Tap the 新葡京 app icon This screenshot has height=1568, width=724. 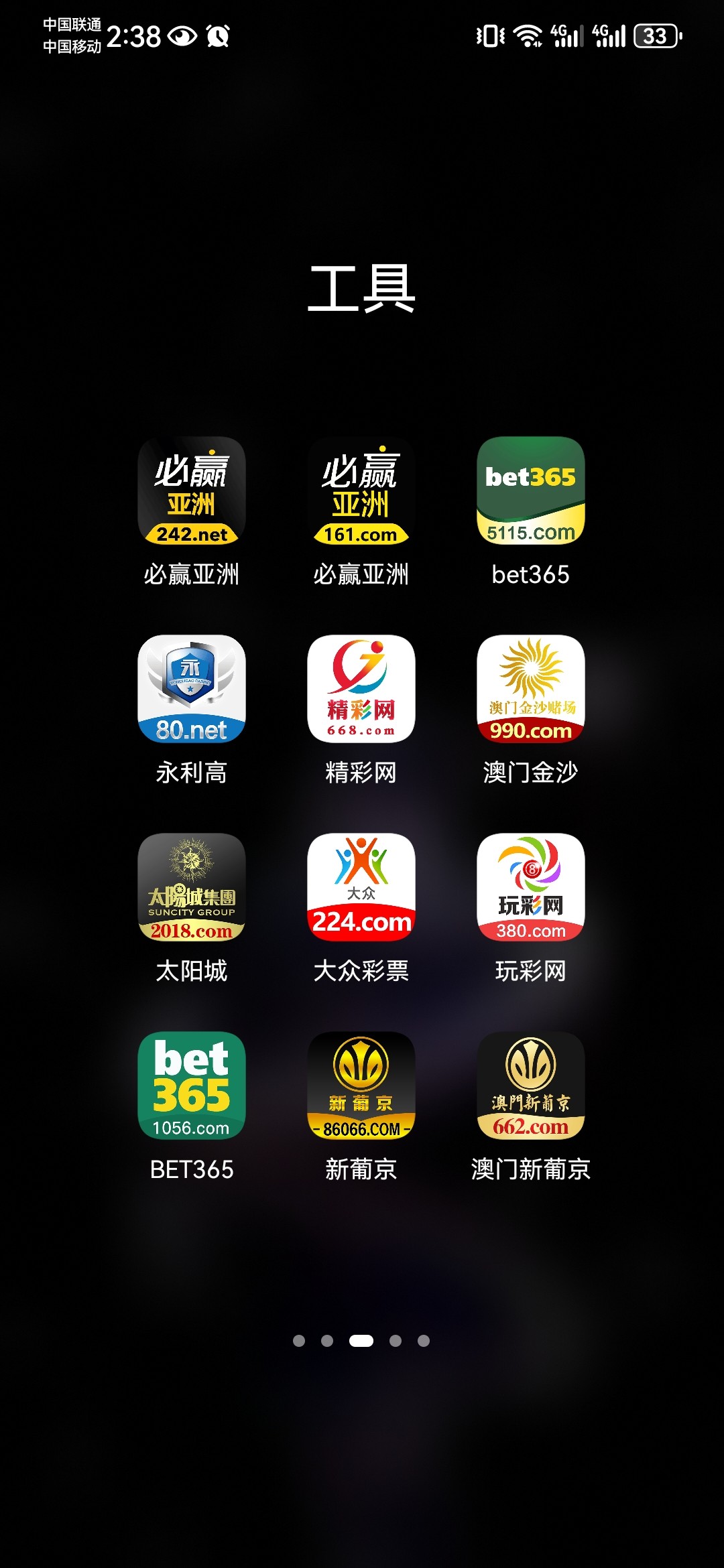pyautogui.click(x=361, y=1086)
